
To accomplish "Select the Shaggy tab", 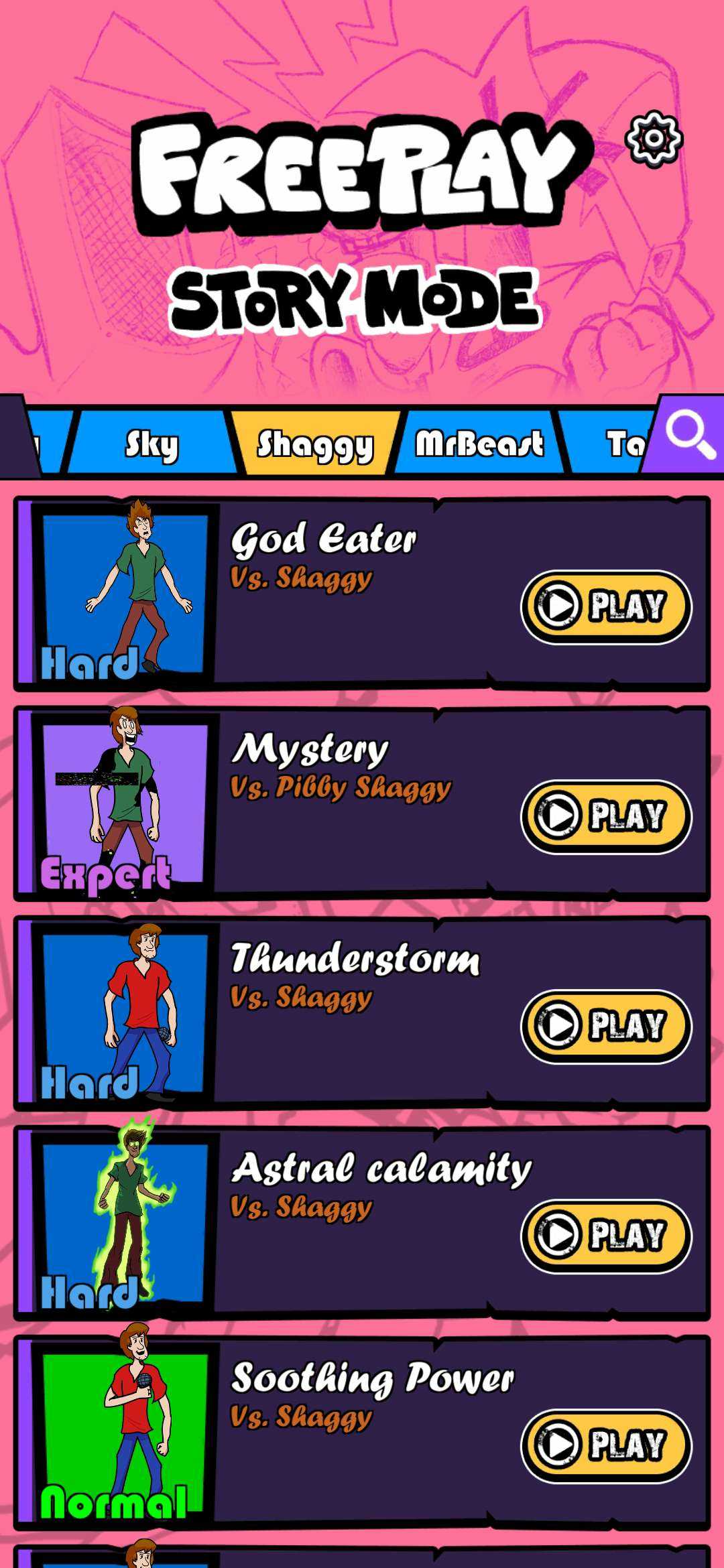I will [x=315, y=444].
